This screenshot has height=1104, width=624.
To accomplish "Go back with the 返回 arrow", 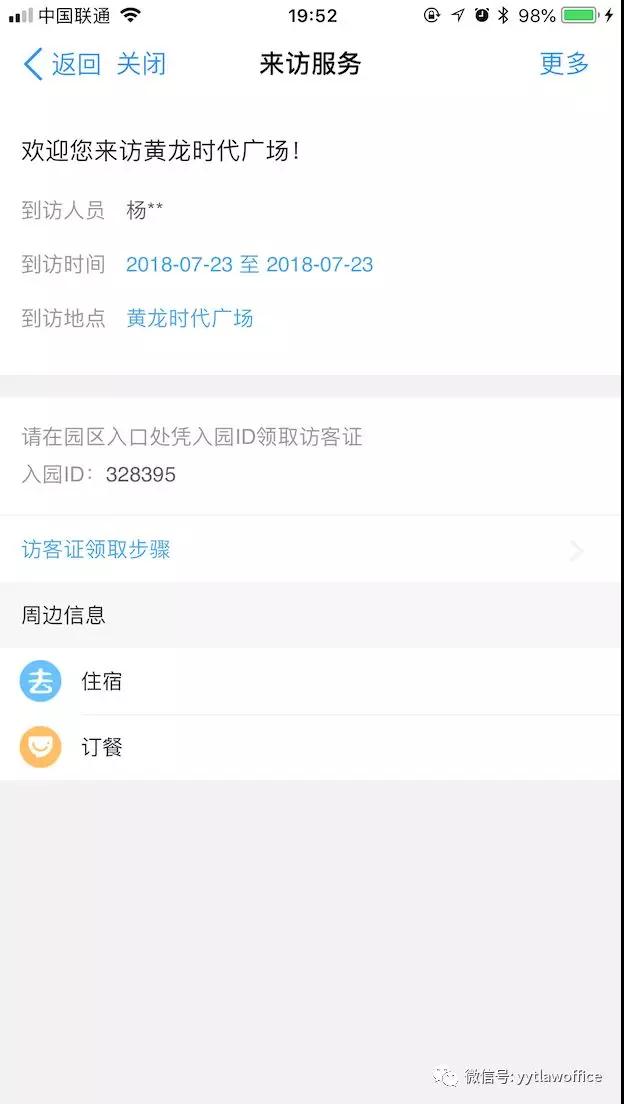I will click(x=62, y=64).
